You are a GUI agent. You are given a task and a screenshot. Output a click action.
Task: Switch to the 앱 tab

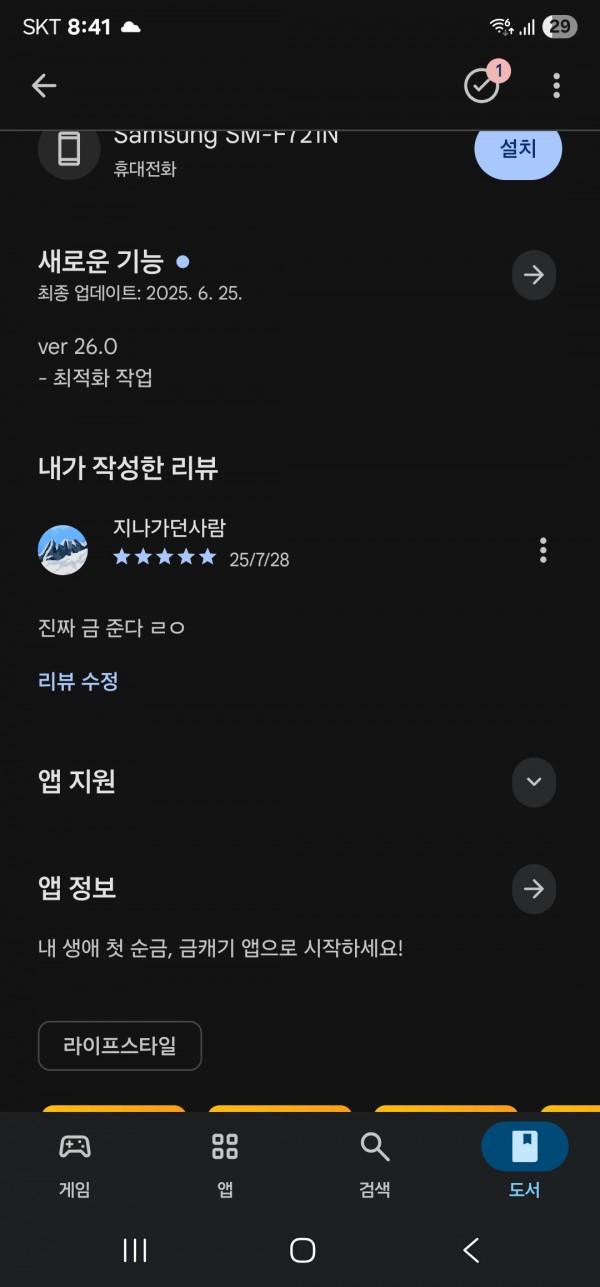click(225, 1164)
